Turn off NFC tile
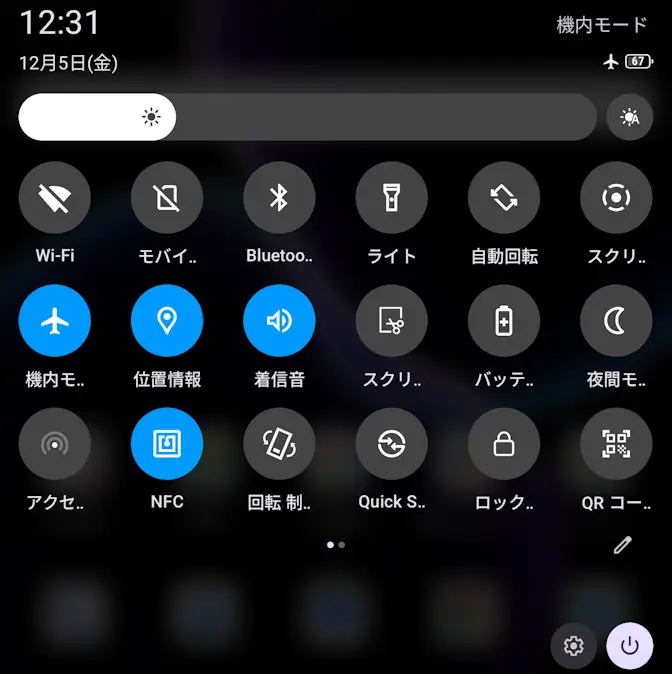 tap(167, 444)
